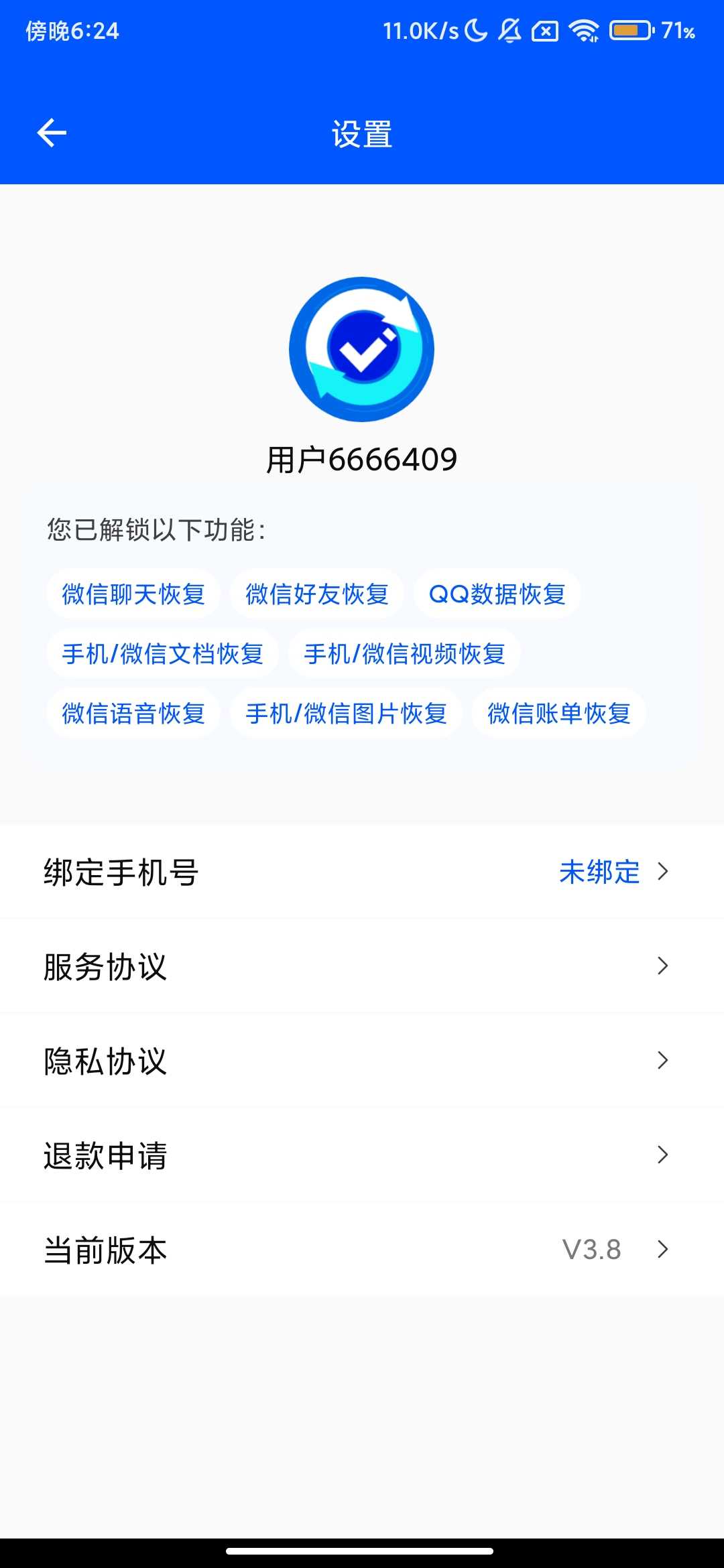The image size is (724, 1568).
Task: Open 退款申请 refund request
Action: point(362,1155)
